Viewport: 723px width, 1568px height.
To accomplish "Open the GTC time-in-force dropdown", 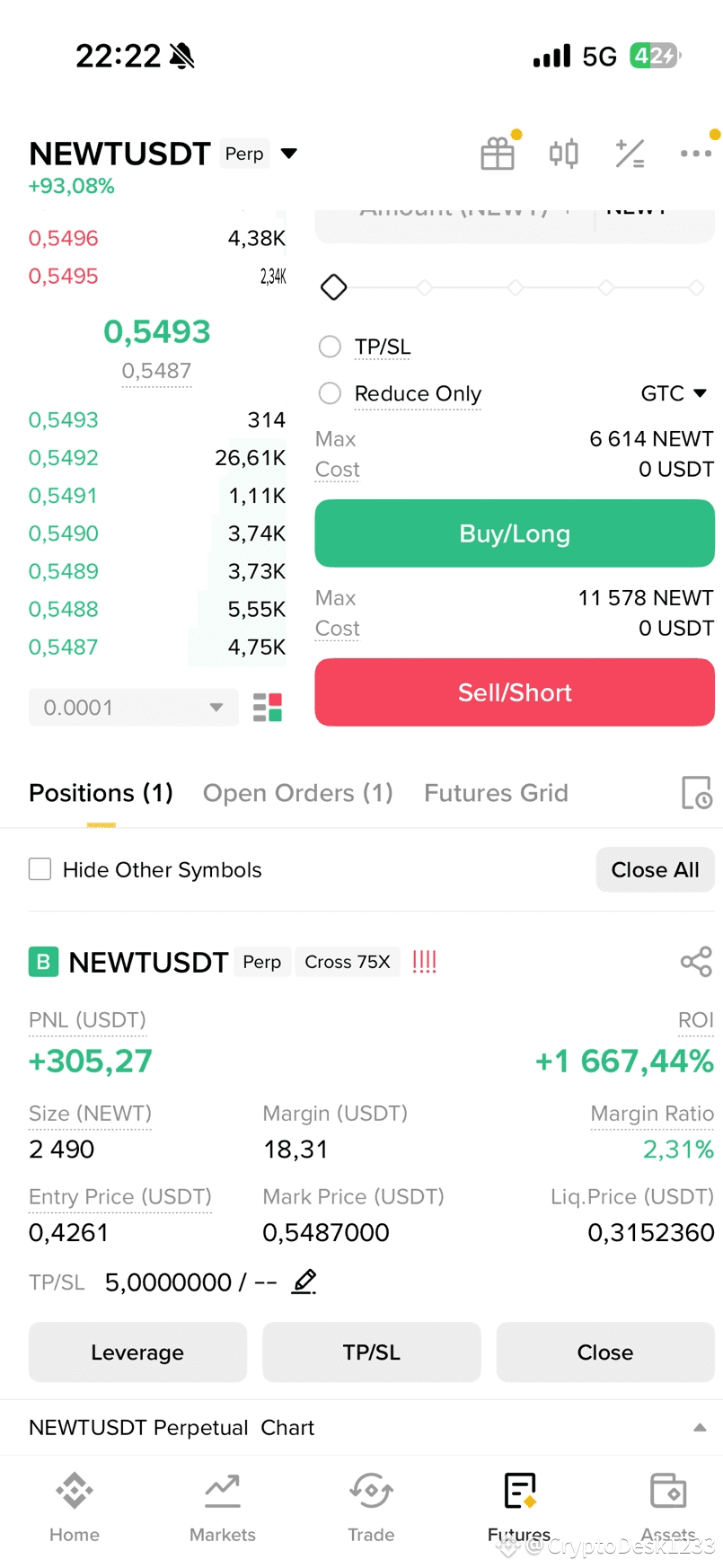I will [674, 393].
